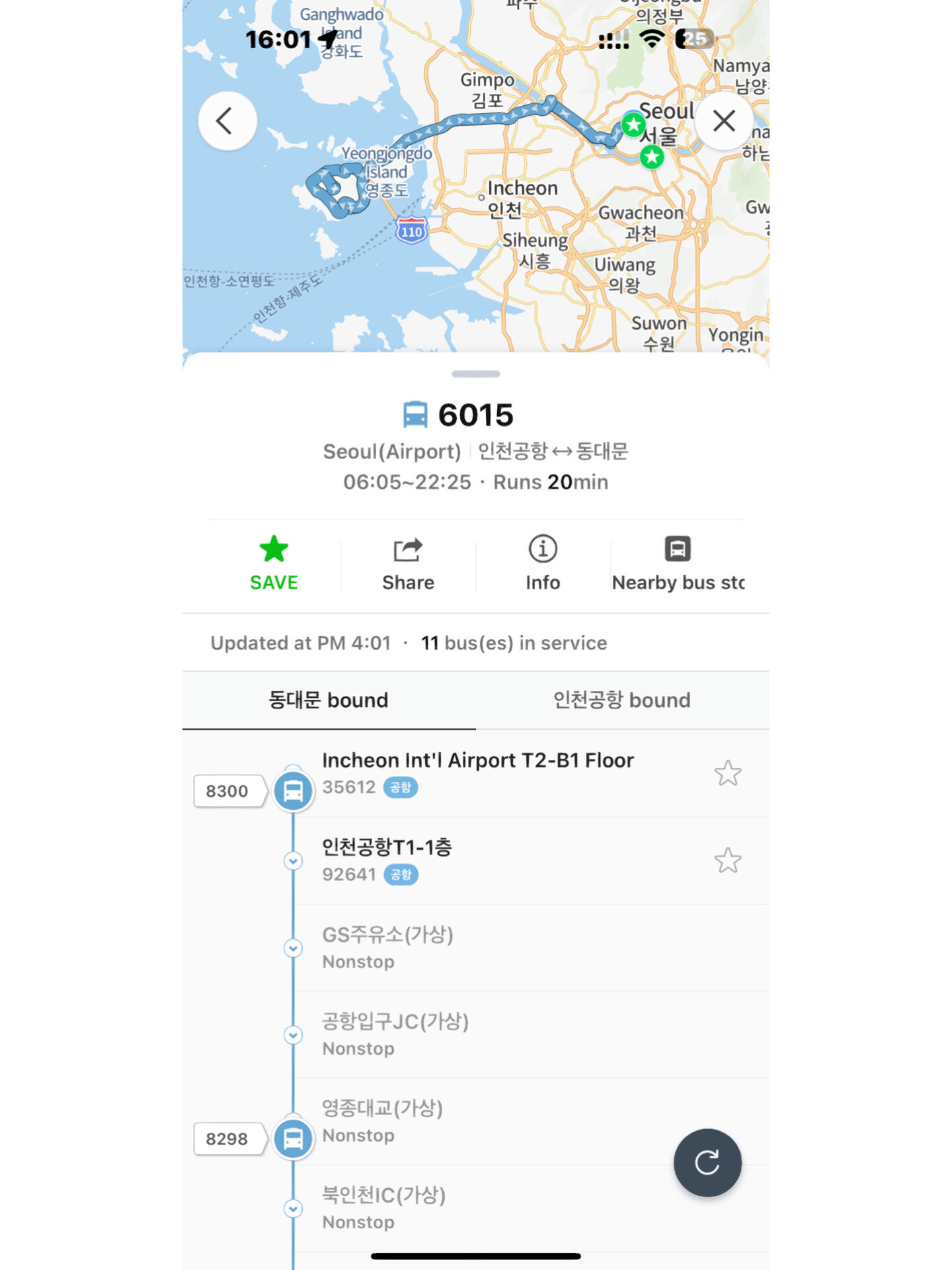Show nearby bus stops
The image size is (952, 1270).
[678, 564]
